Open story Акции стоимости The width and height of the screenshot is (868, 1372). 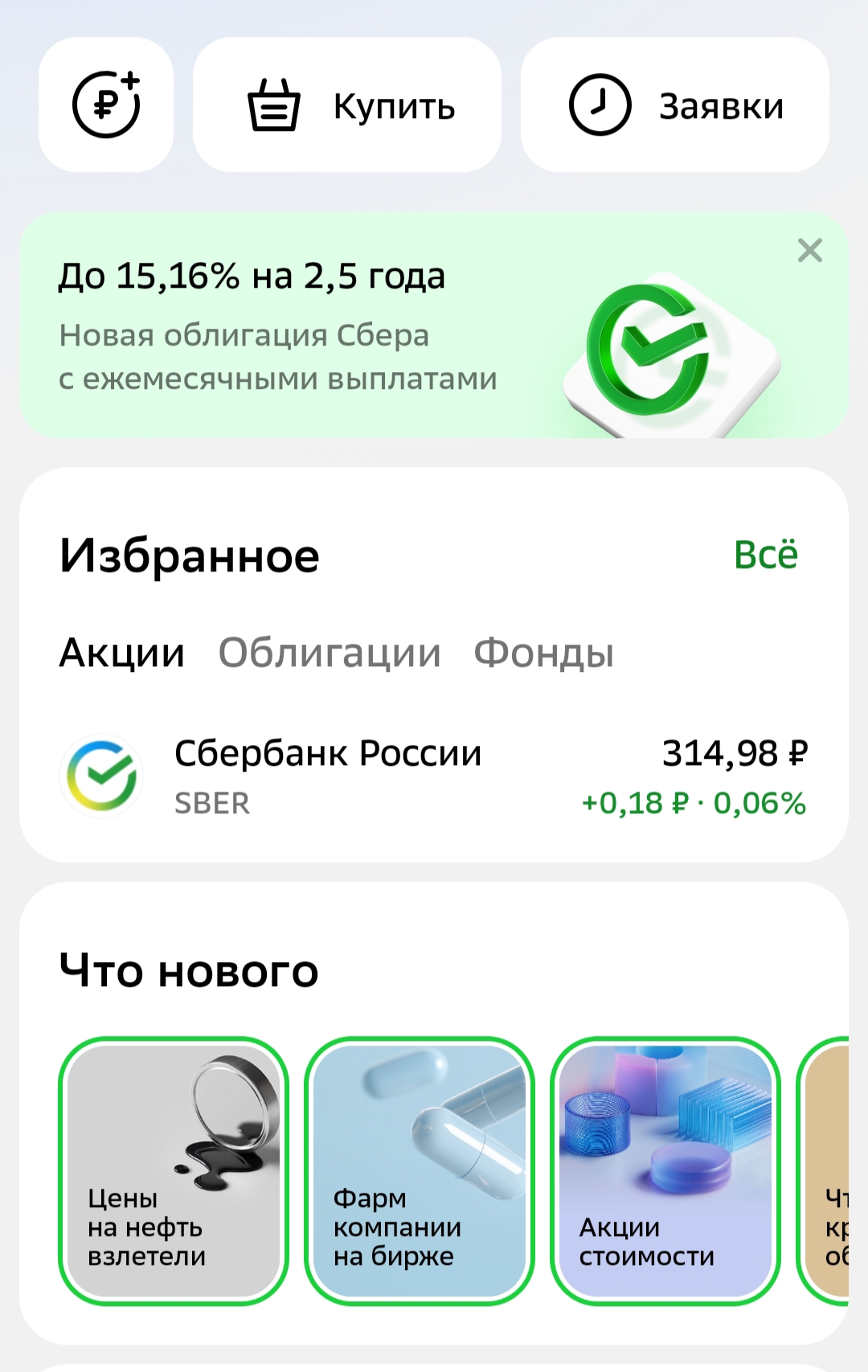(x=665, y=1170)
